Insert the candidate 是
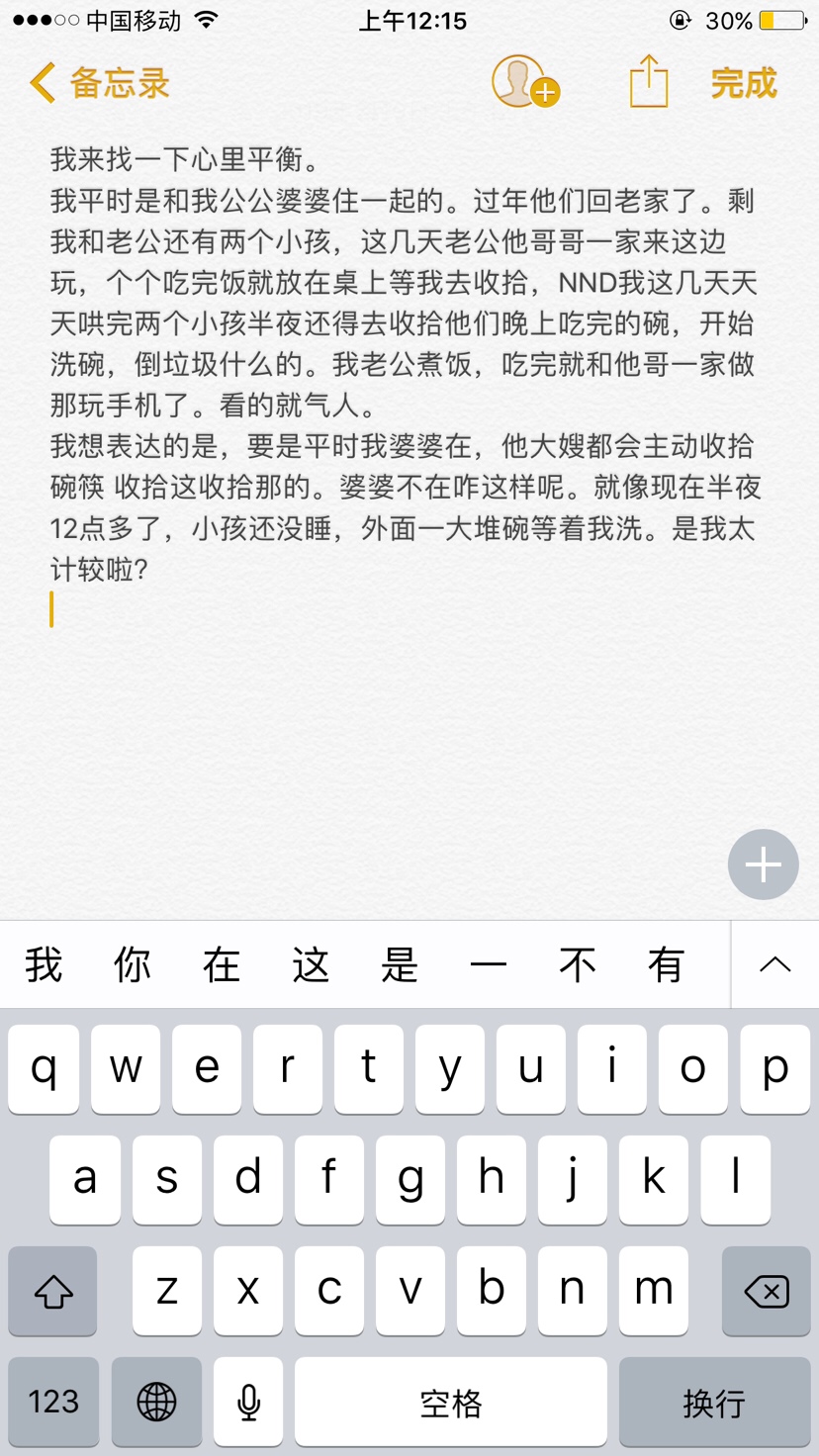Image resolution: width=819 pixels, height=1456 pixels. pos(400,964)
